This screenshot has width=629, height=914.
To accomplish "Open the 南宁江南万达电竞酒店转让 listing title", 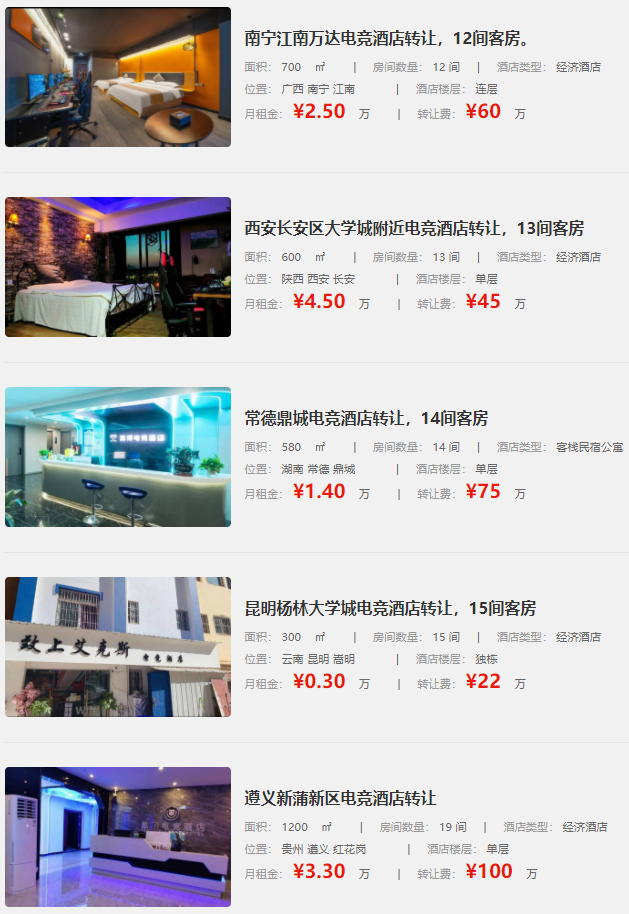I will [x=388, y=38].
